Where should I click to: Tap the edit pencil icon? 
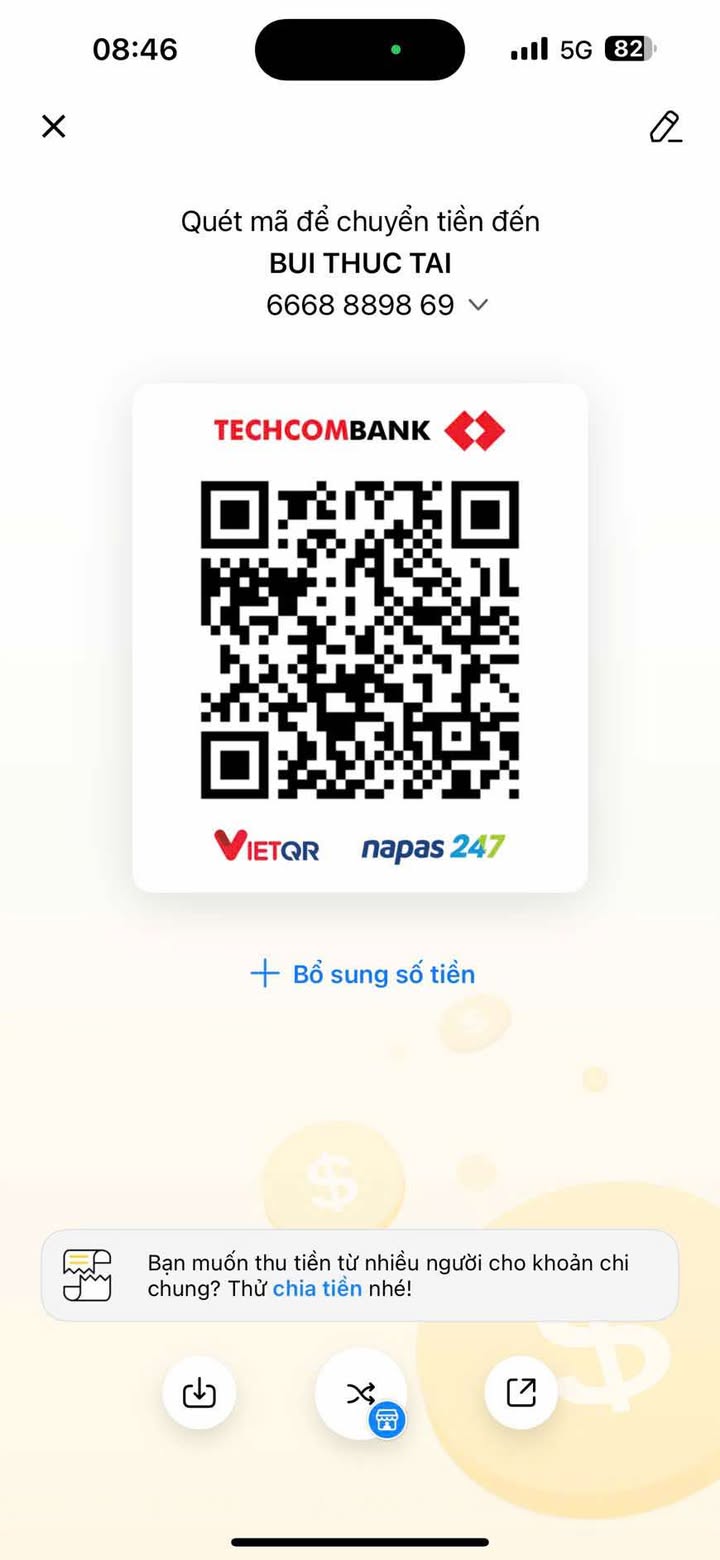(x=665, y=127)
